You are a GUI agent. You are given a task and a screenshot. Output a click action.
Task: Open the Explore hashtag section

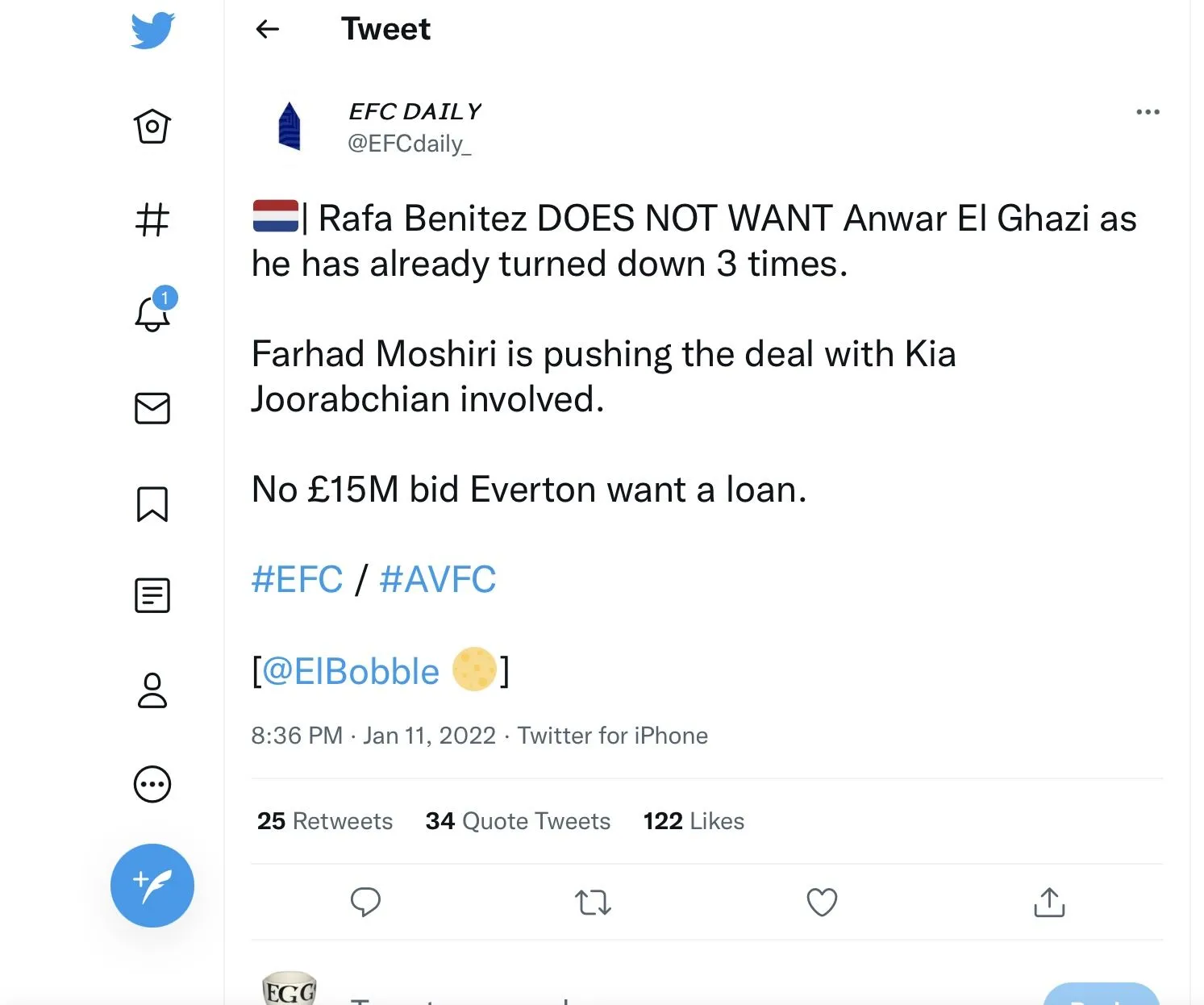tap(152, 219)
